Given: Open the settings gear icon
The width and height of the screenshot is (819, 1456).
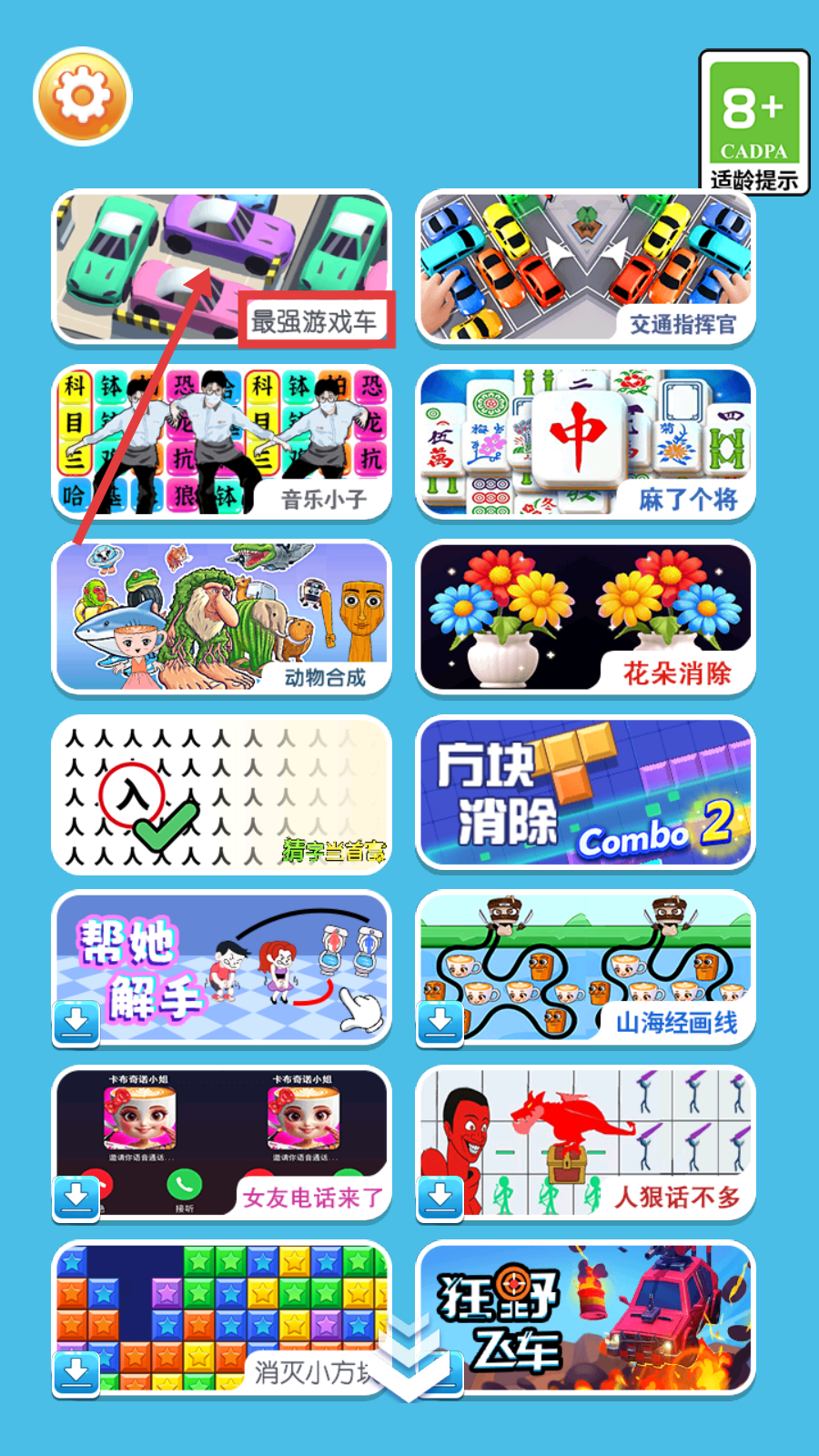Looking at the screenshot, I should [x=83, y=96].
